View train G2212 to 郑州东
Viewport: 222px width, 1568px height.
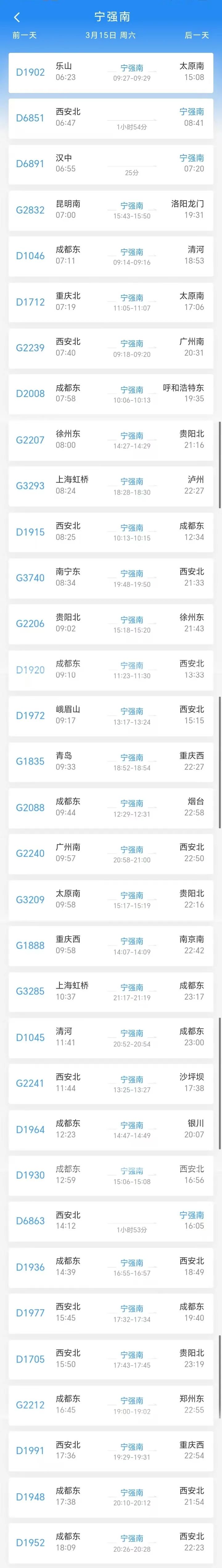coord(111,1405)
